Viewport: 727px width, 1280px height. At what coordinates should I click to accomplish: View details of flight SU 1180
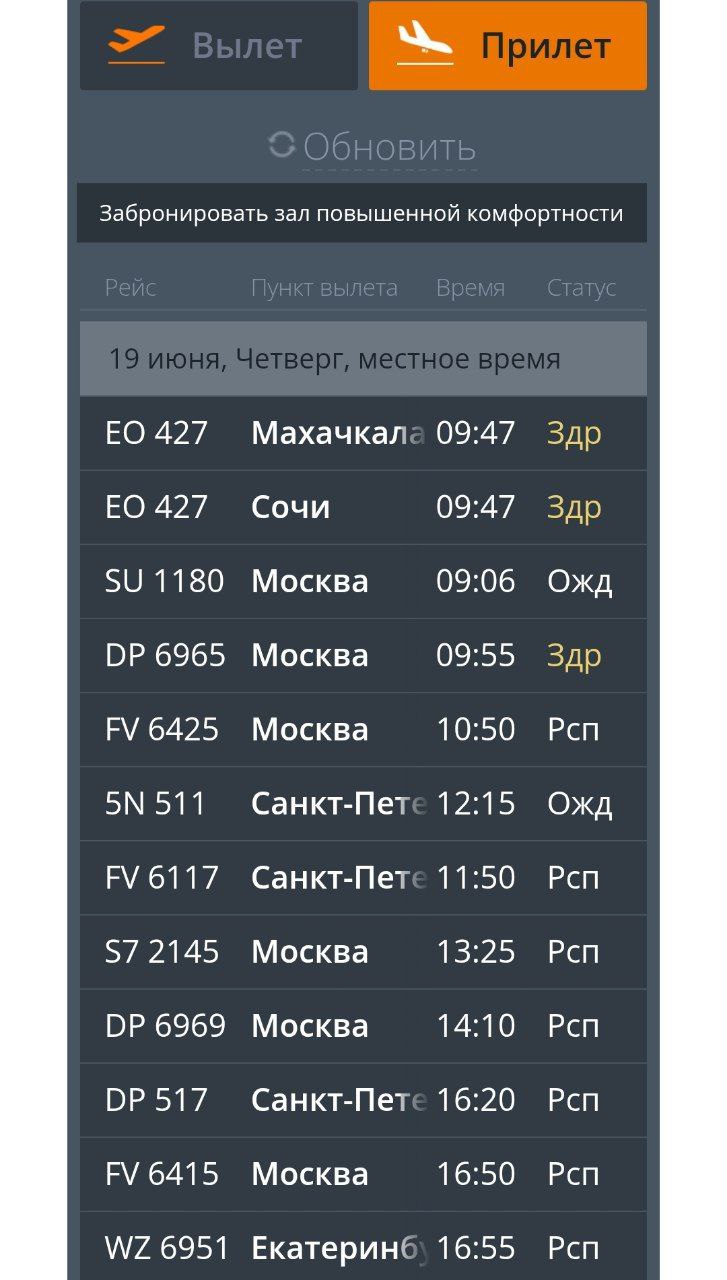coord(363,581)
